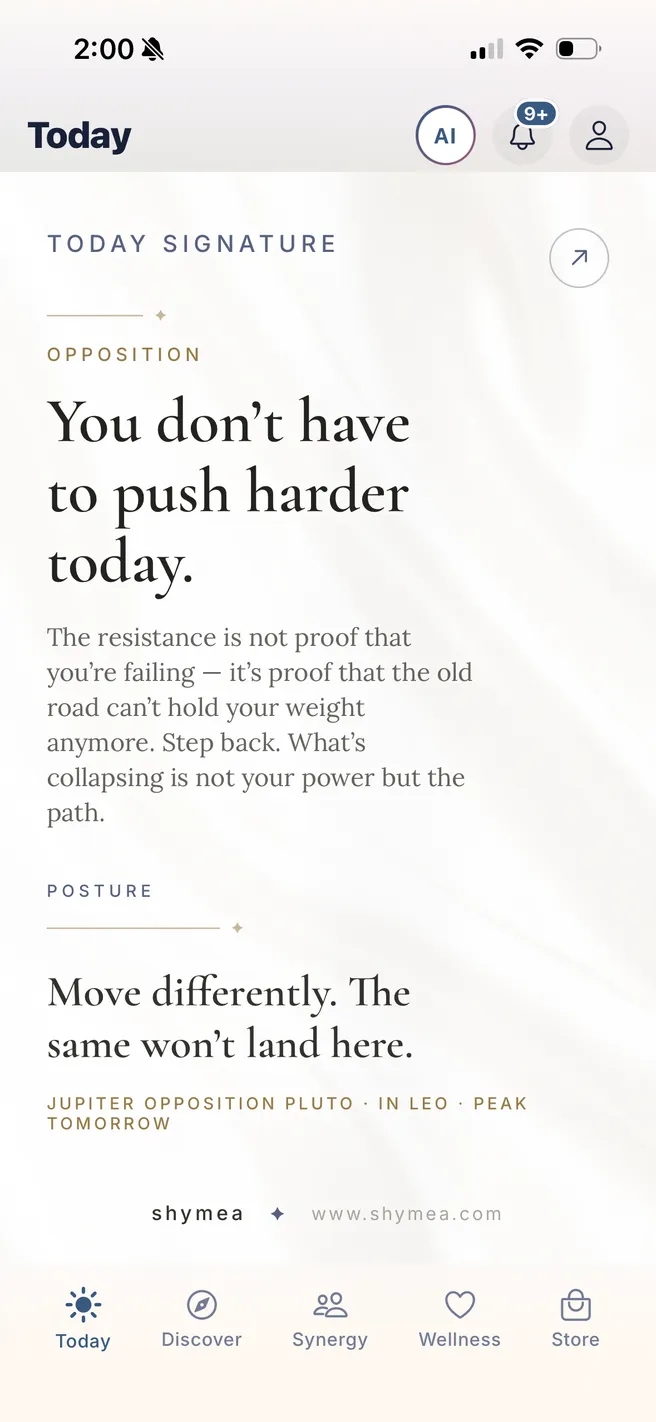This screenshot has height=1422, width=656.
Task: Share today's signature via arrow icon
Action: point(579,258)
